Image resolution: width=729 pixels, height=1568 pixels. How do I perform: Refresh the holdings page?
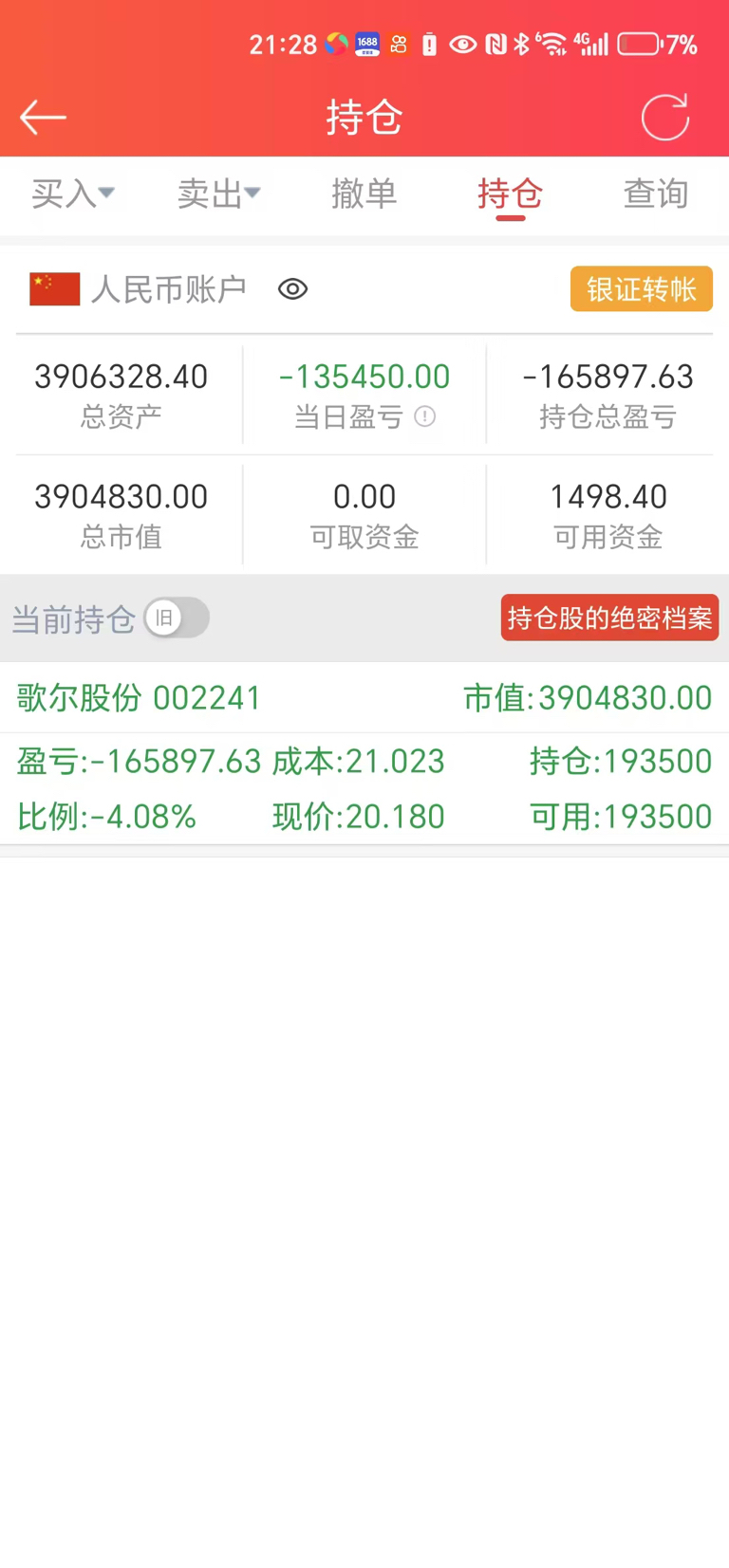(664, 118)
